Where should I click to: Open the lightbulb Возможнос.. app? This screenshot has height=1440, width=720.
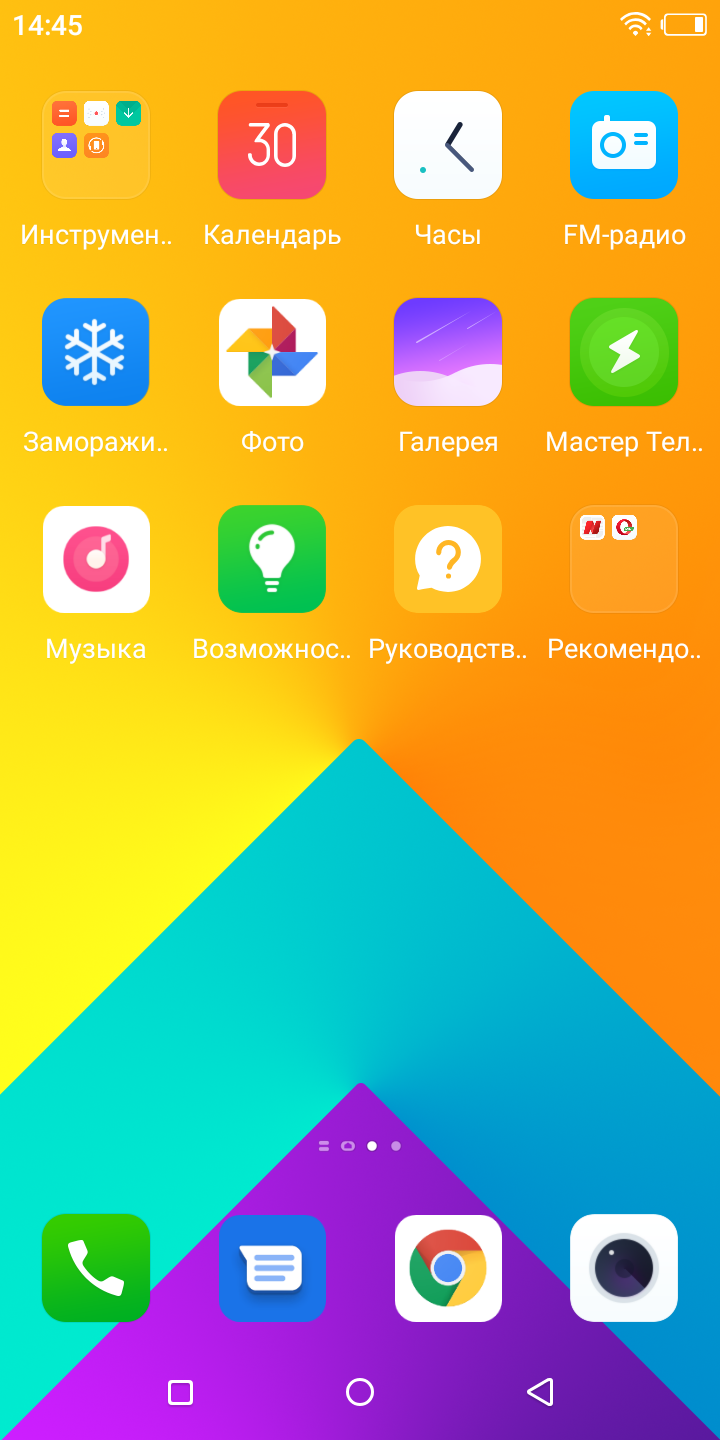click(272, 559)
